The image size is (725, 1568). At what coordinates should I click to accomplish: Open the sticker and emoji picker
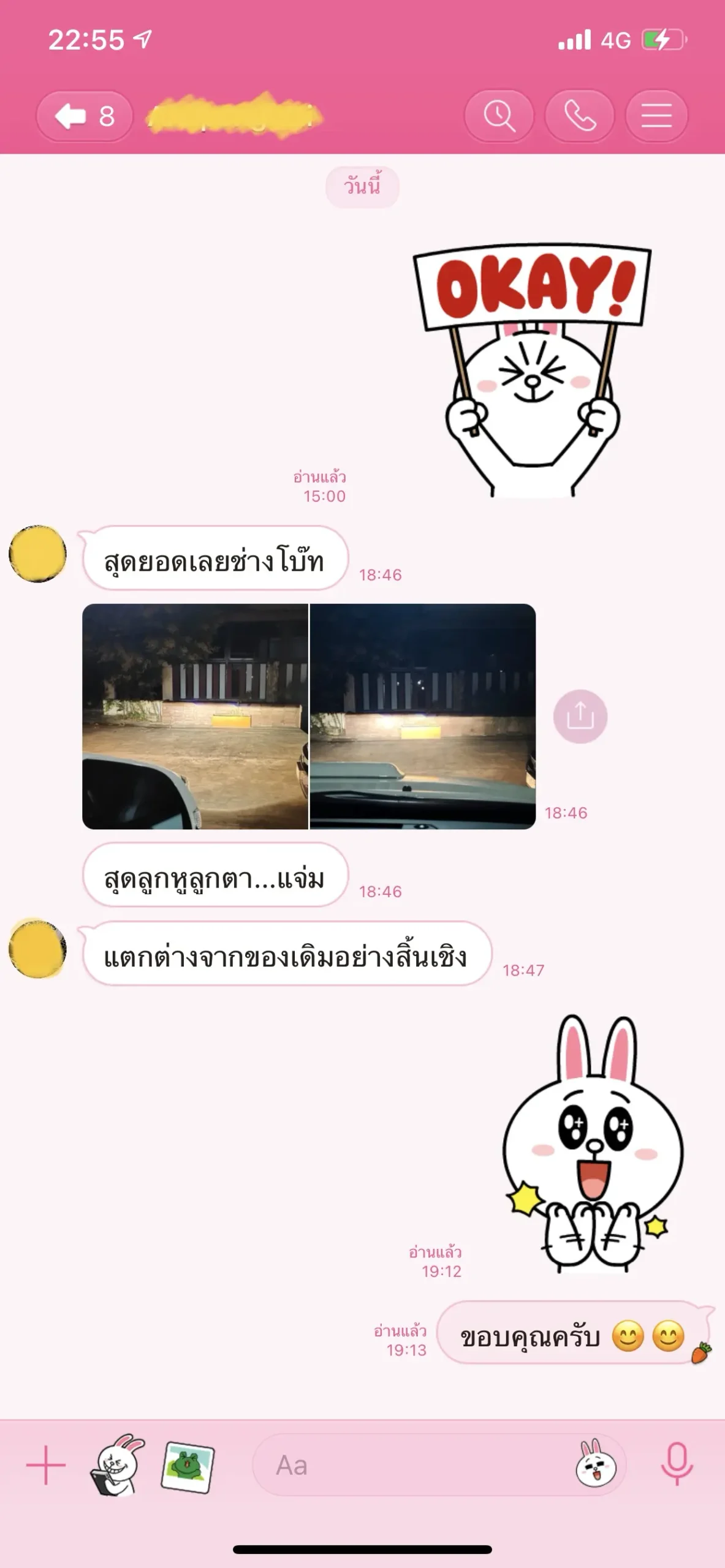[596, 1466]
